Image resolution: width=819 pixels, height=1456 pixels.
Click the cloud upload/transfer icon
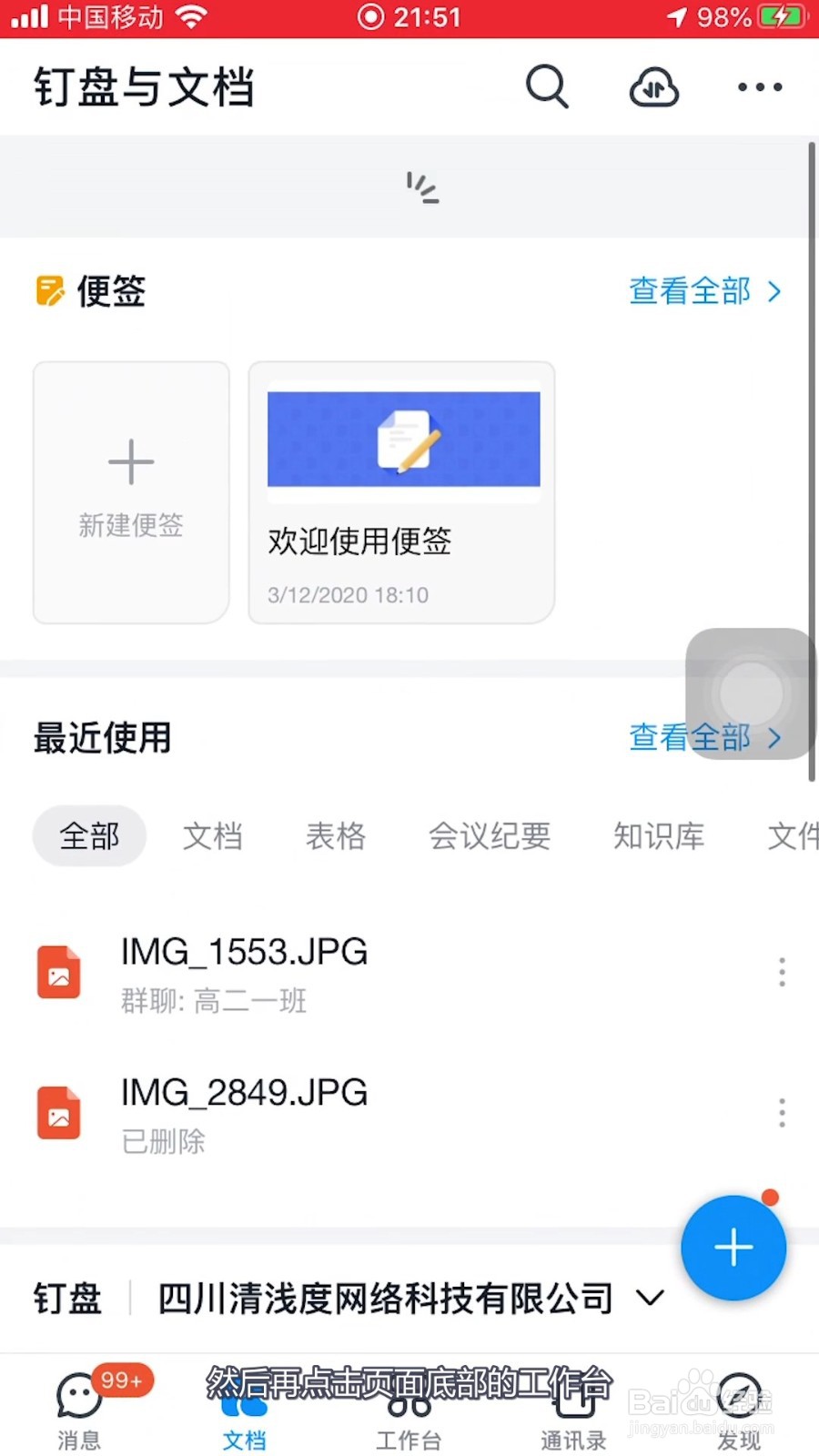[x=653, y=86]
